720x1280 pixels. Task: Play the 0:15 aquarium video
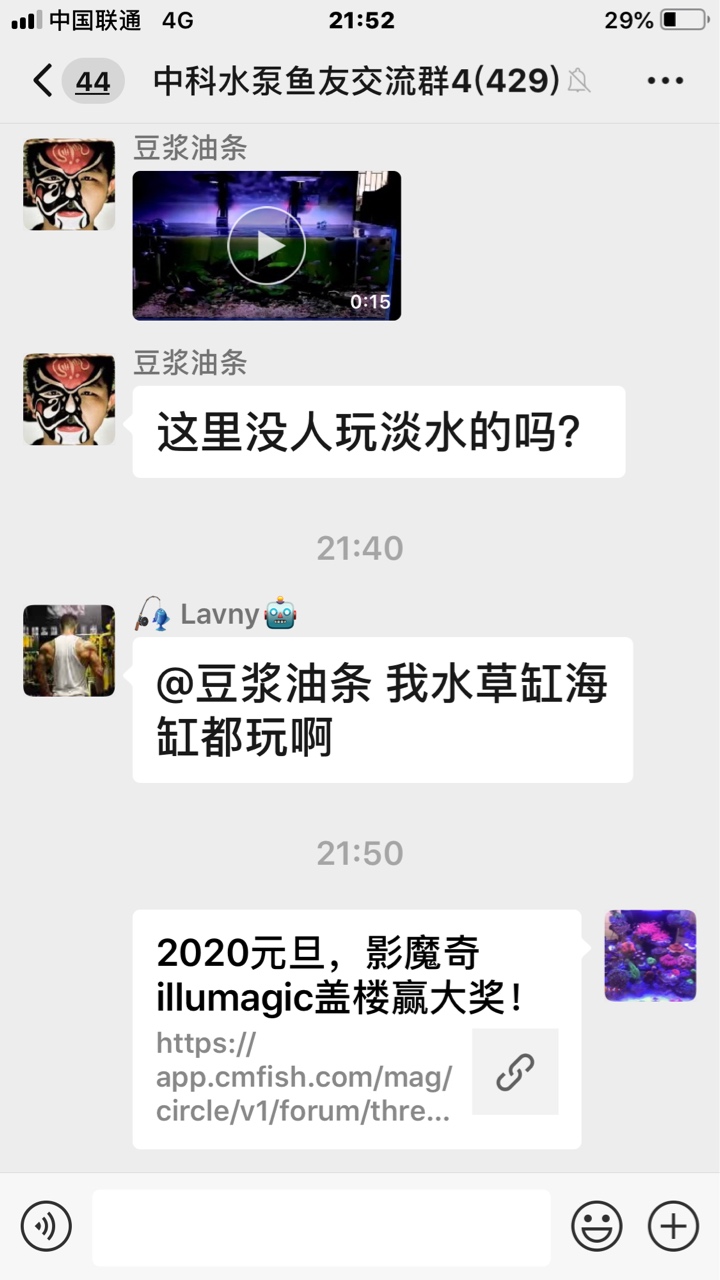coord(266,245)
